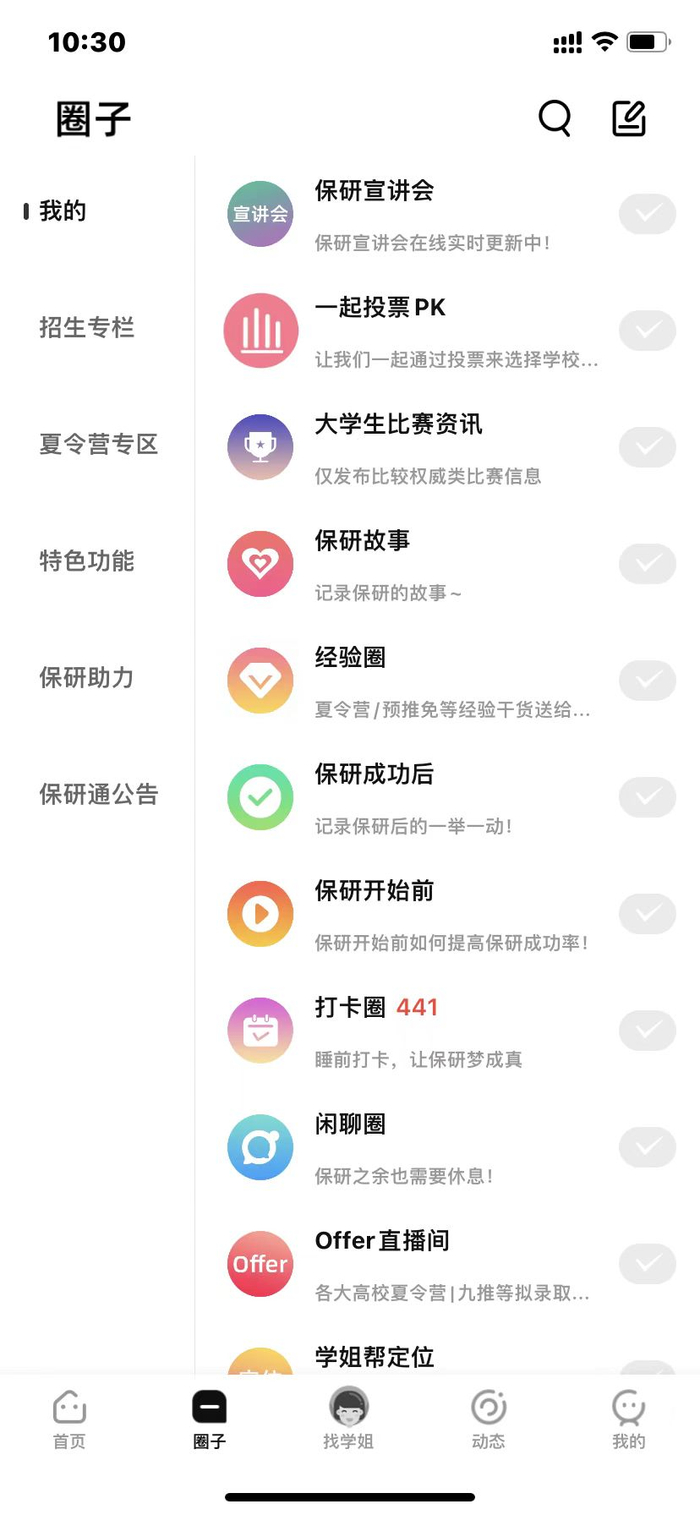Switch to the 找学姐 tab

[x=349, y=1419]
